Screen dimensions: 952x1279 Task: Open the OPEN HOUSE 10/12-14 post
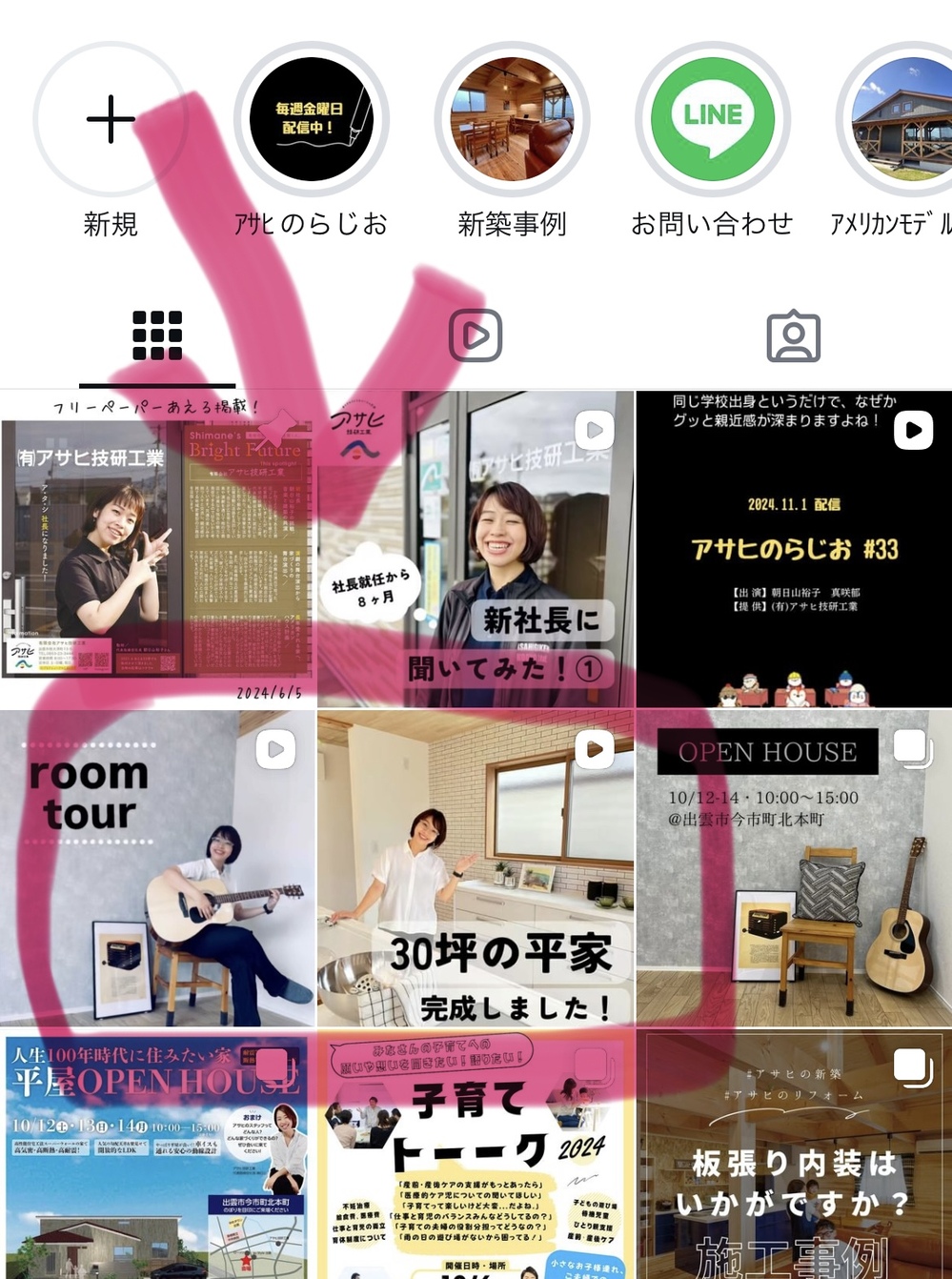793,867
